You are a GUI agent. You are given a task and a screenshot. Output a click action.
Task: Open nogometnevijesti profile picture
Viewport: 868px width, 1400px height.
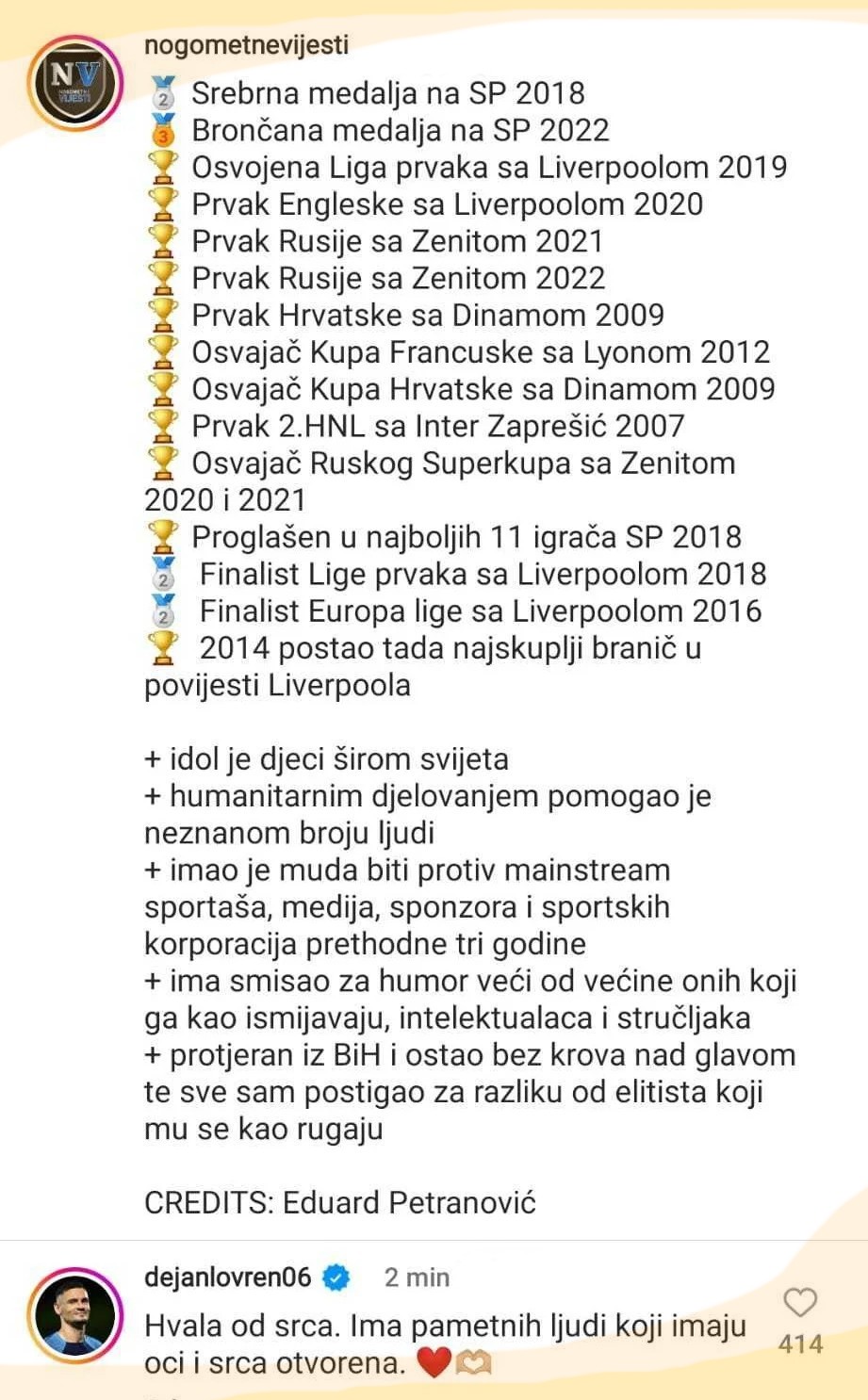[74, 82]
